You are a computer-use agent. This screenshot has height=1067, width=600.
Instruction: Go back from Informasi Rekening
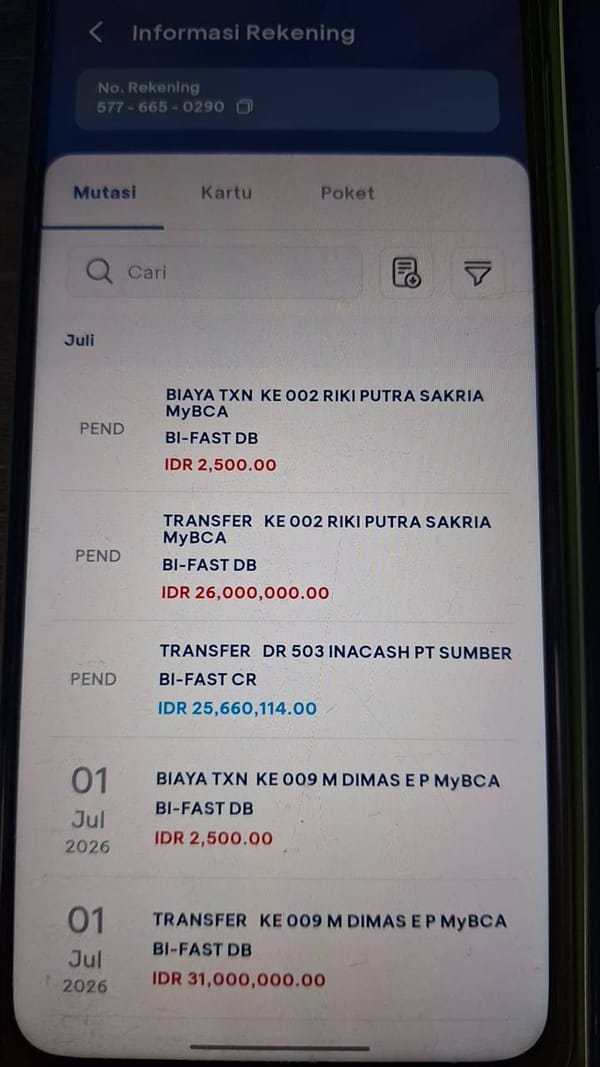[x=96, y=32]
